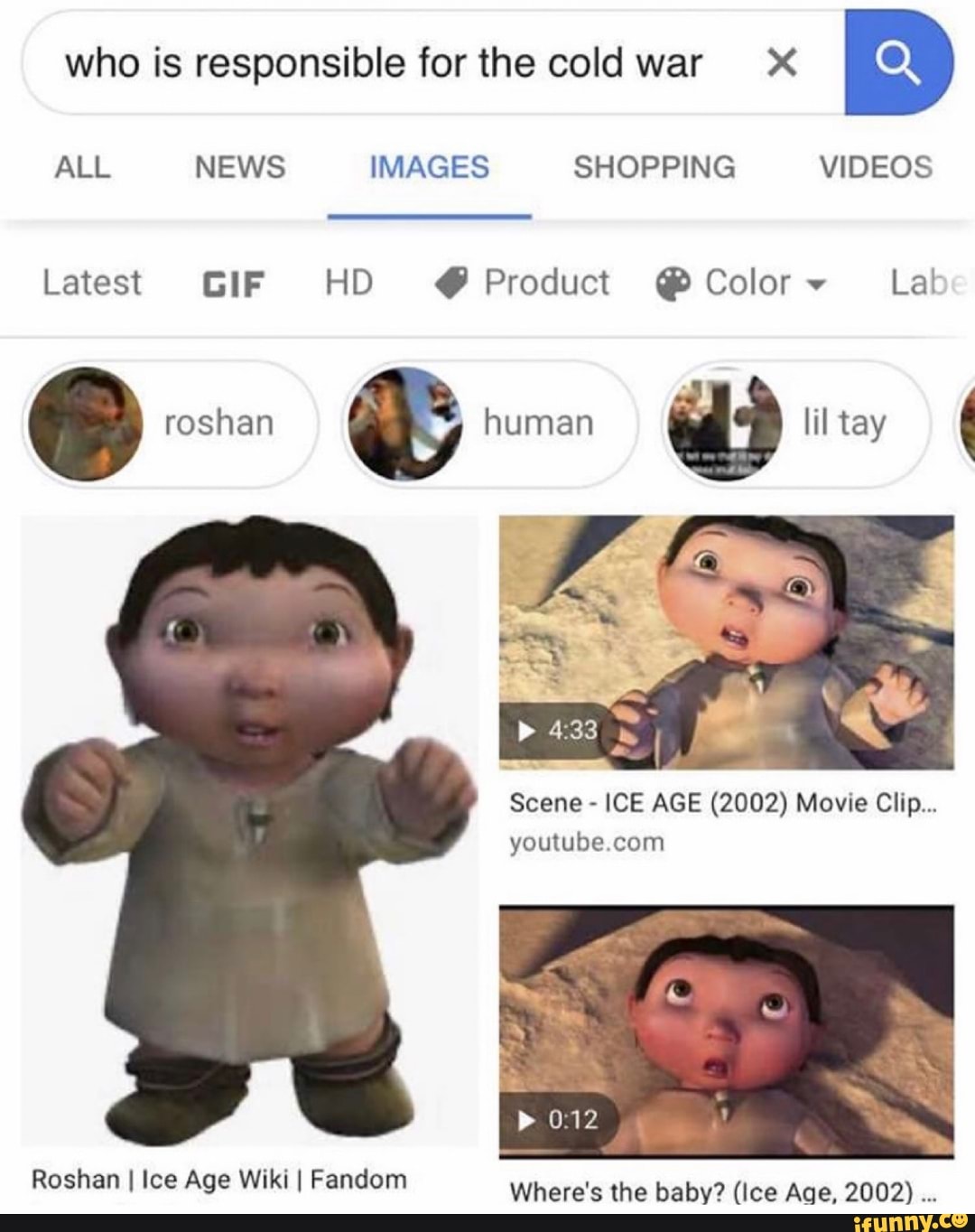Screen dimensions: 975x1232
Task: Select the roshan suggestion chip
Action: 170,423
